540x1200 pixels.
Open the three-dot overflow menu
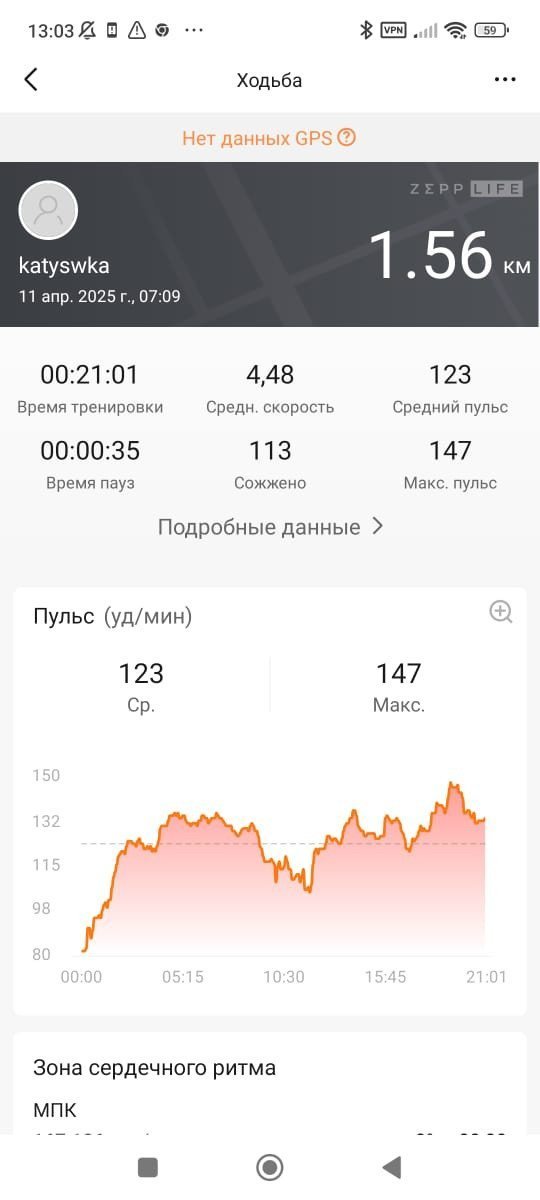505,80
